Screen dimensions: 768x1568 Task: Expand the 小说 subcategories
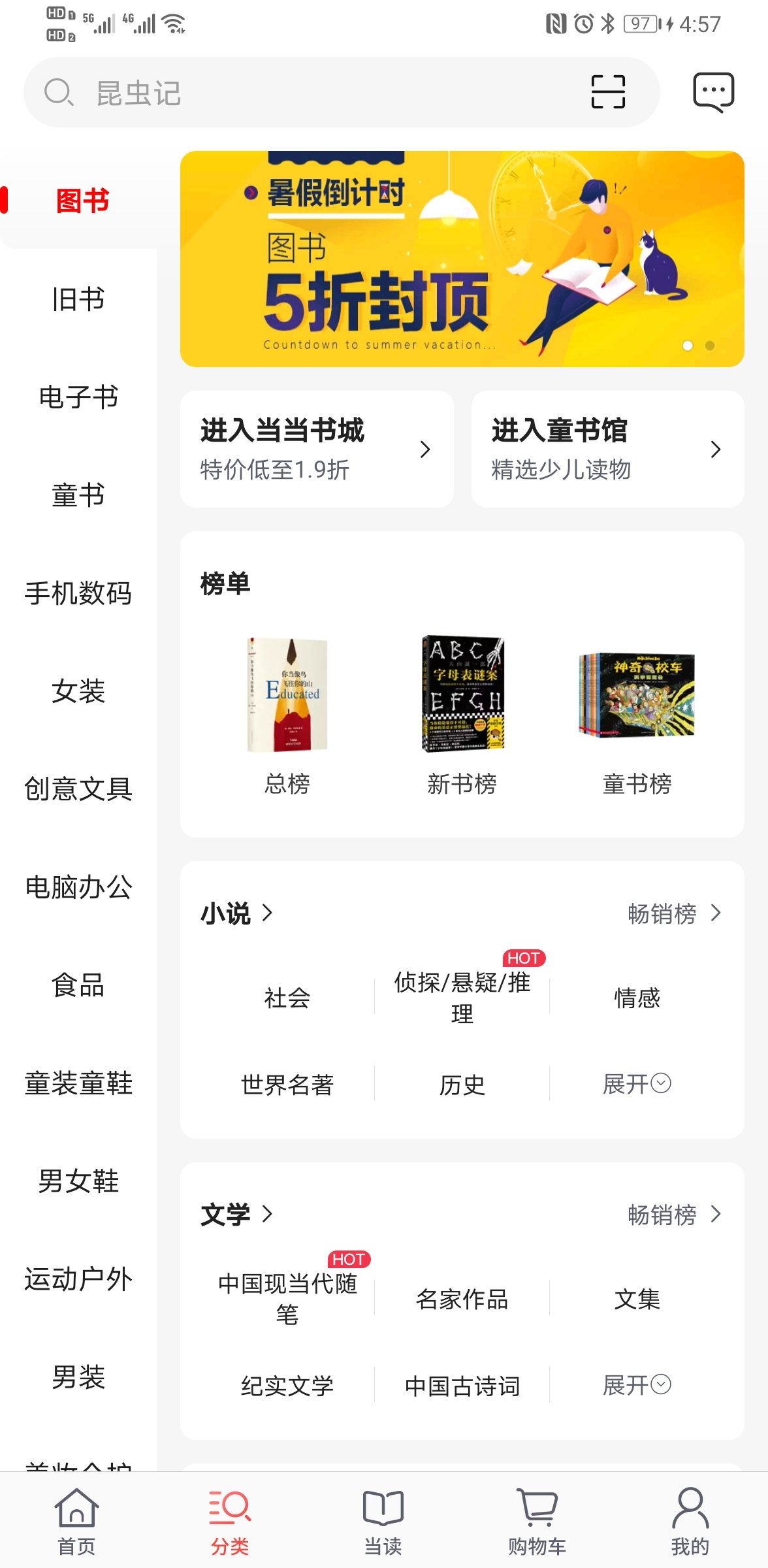coord(637,1084)
